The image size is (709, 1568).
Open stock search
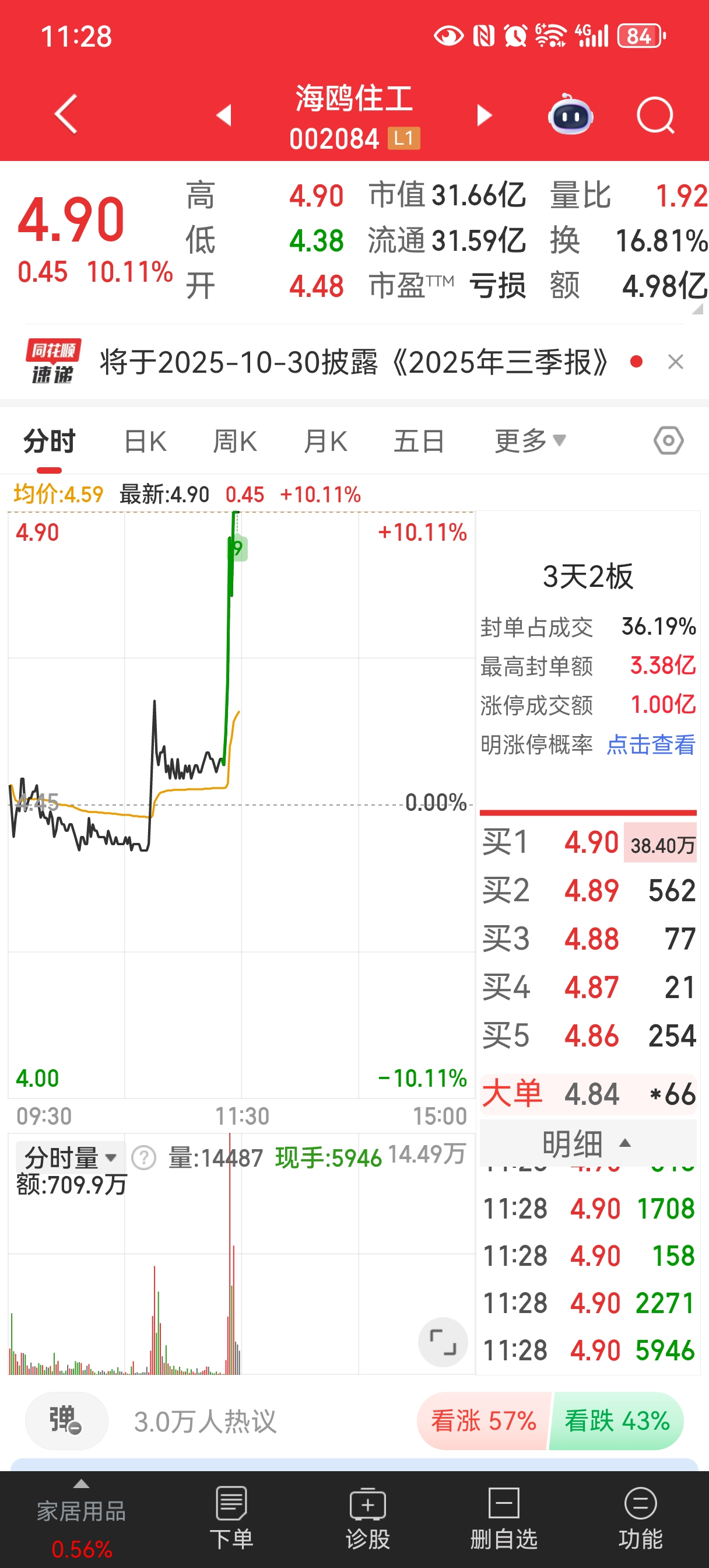(x=655, y=114)
